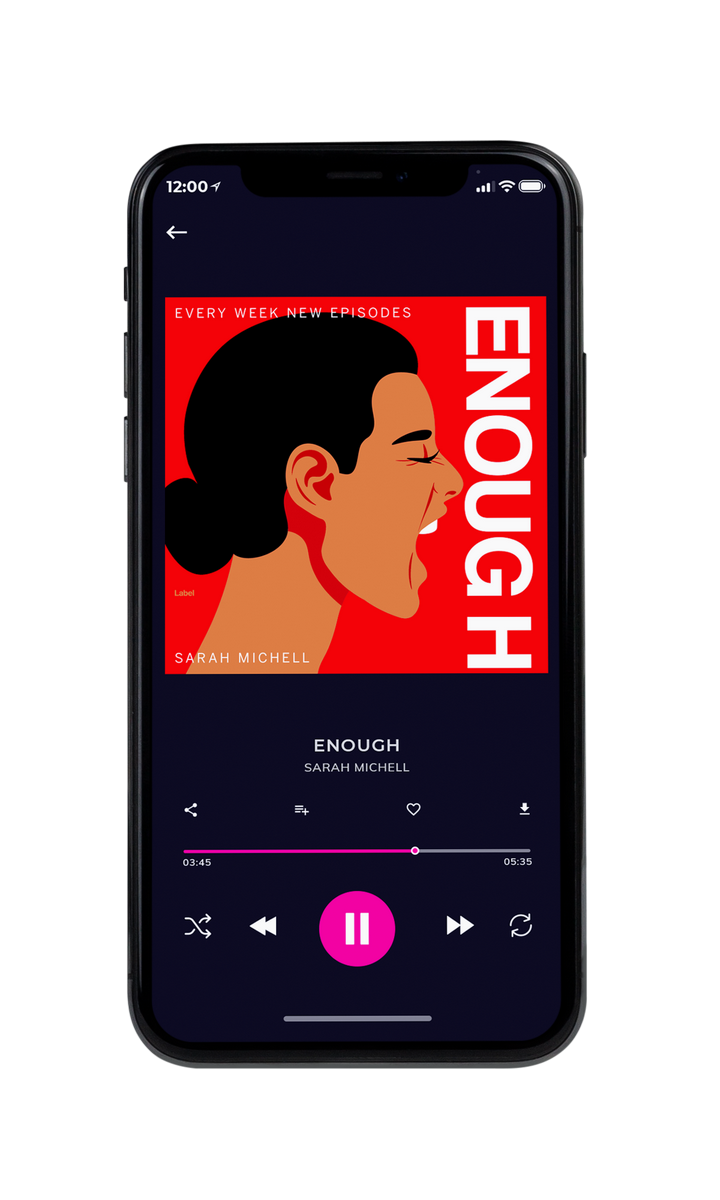The width and height of the screenshot is (720, 1200).
Task: Share the track ENOUGH
Action: click(191, 810)
